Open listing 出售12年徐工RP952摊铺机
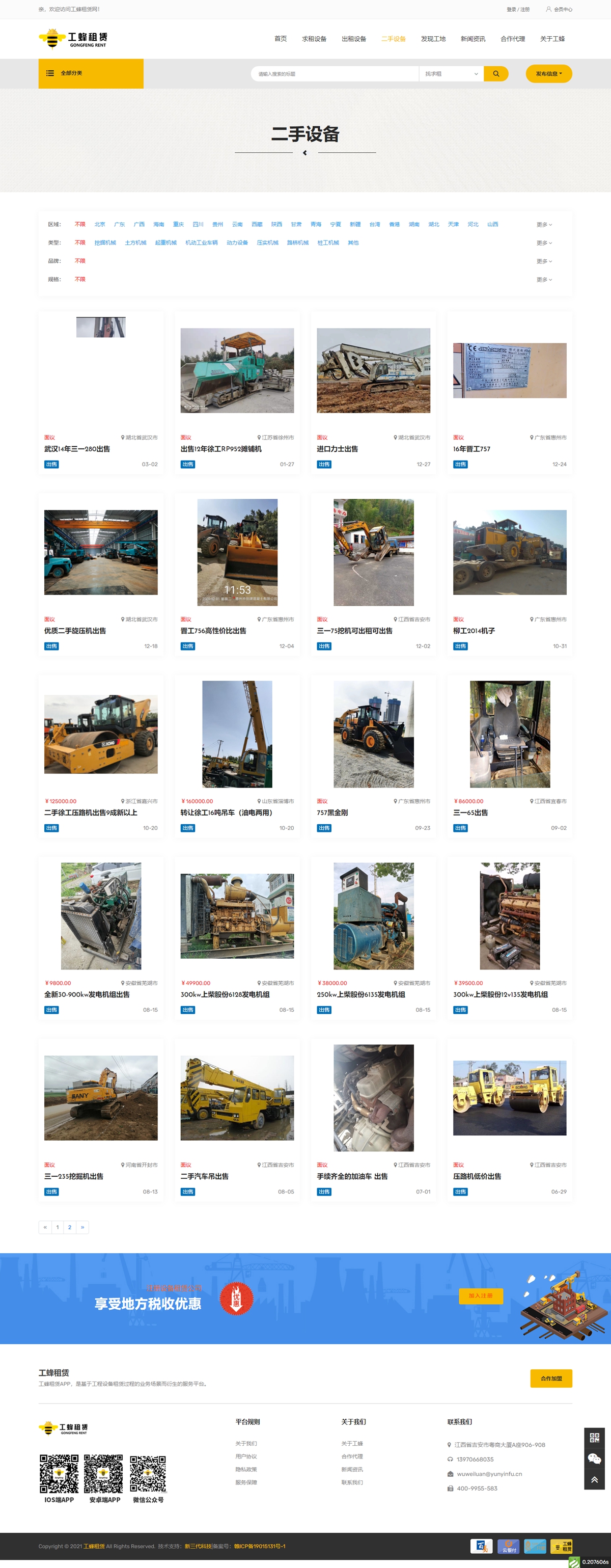This screenshot has width=611, height=1568. tap(221, 449)
